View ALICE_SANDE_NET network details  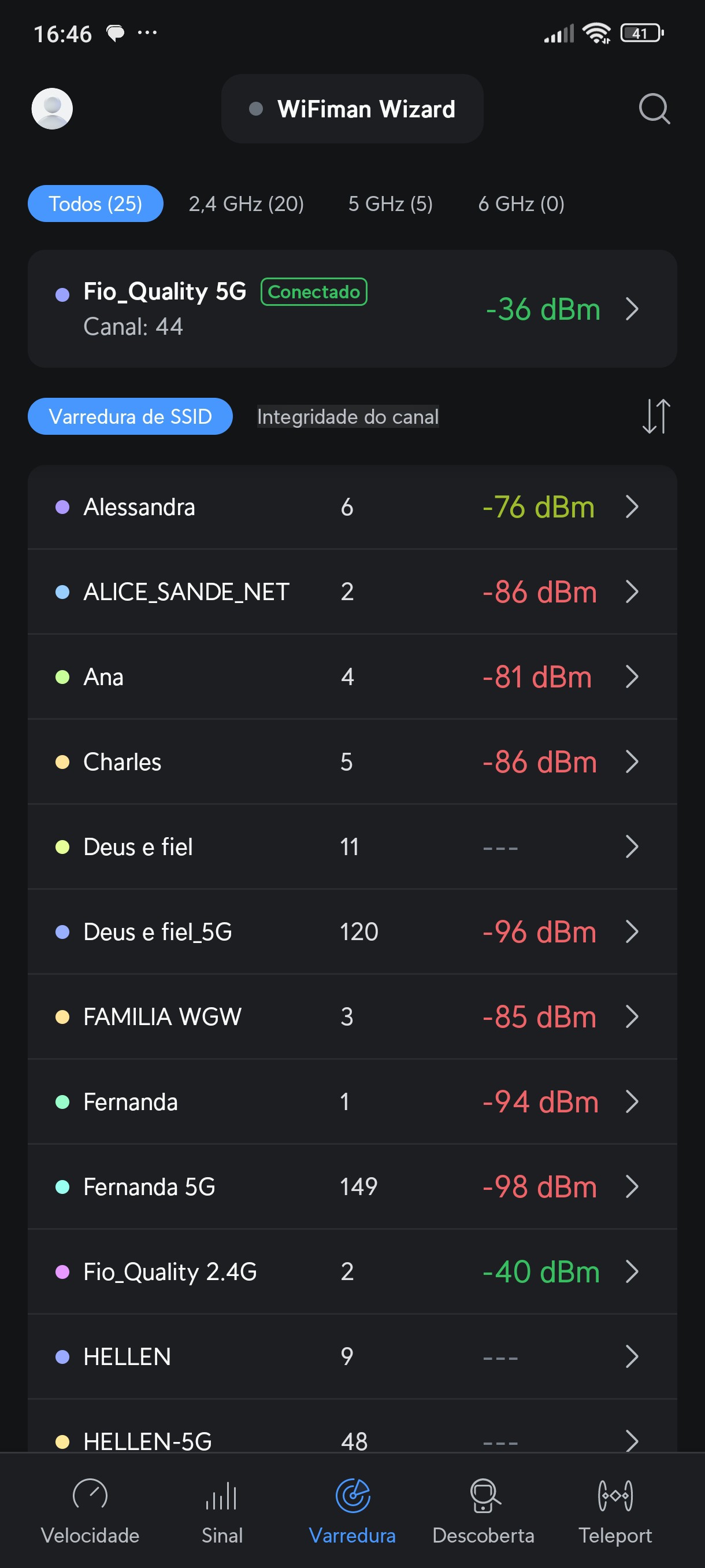click(352, 591)
